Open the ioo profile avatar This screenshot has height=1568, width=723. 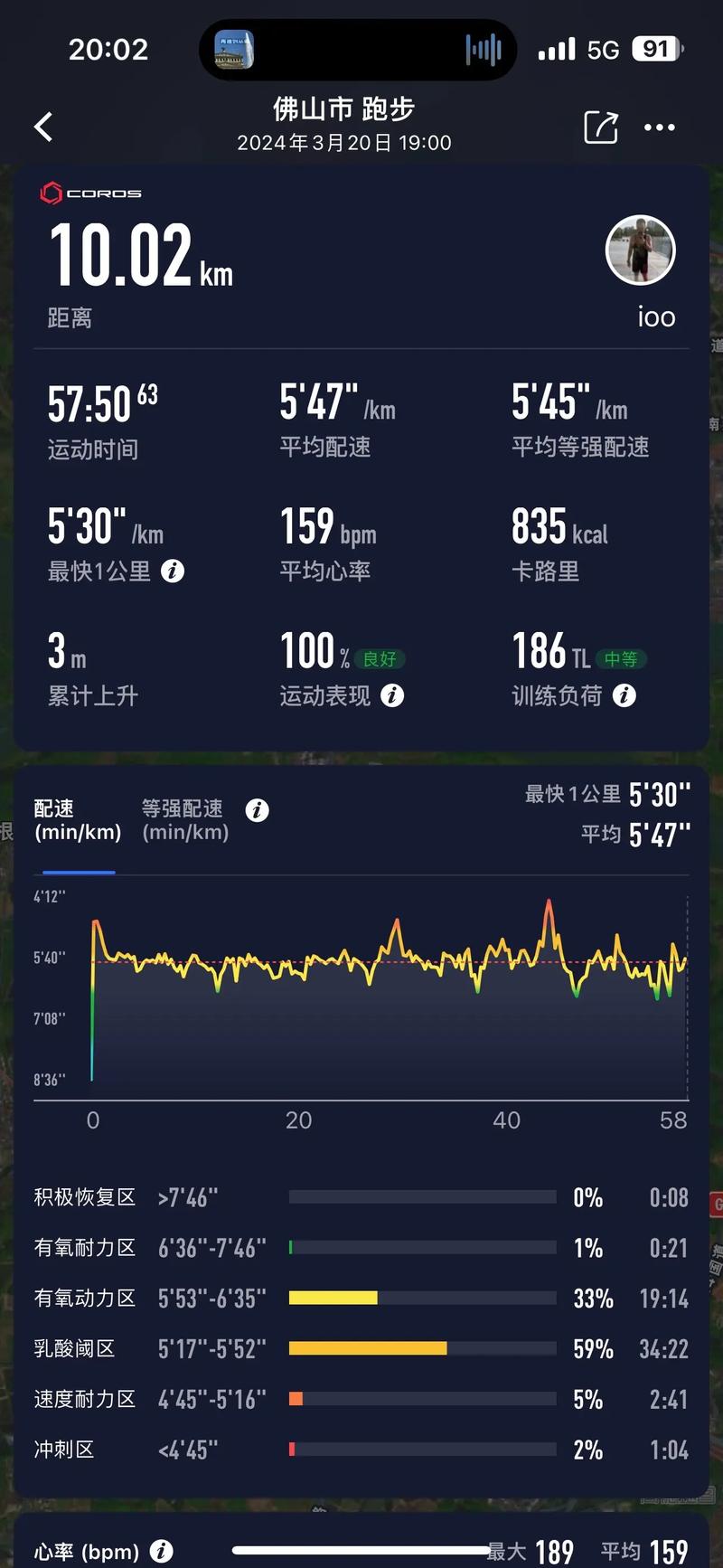coord(640,250)
